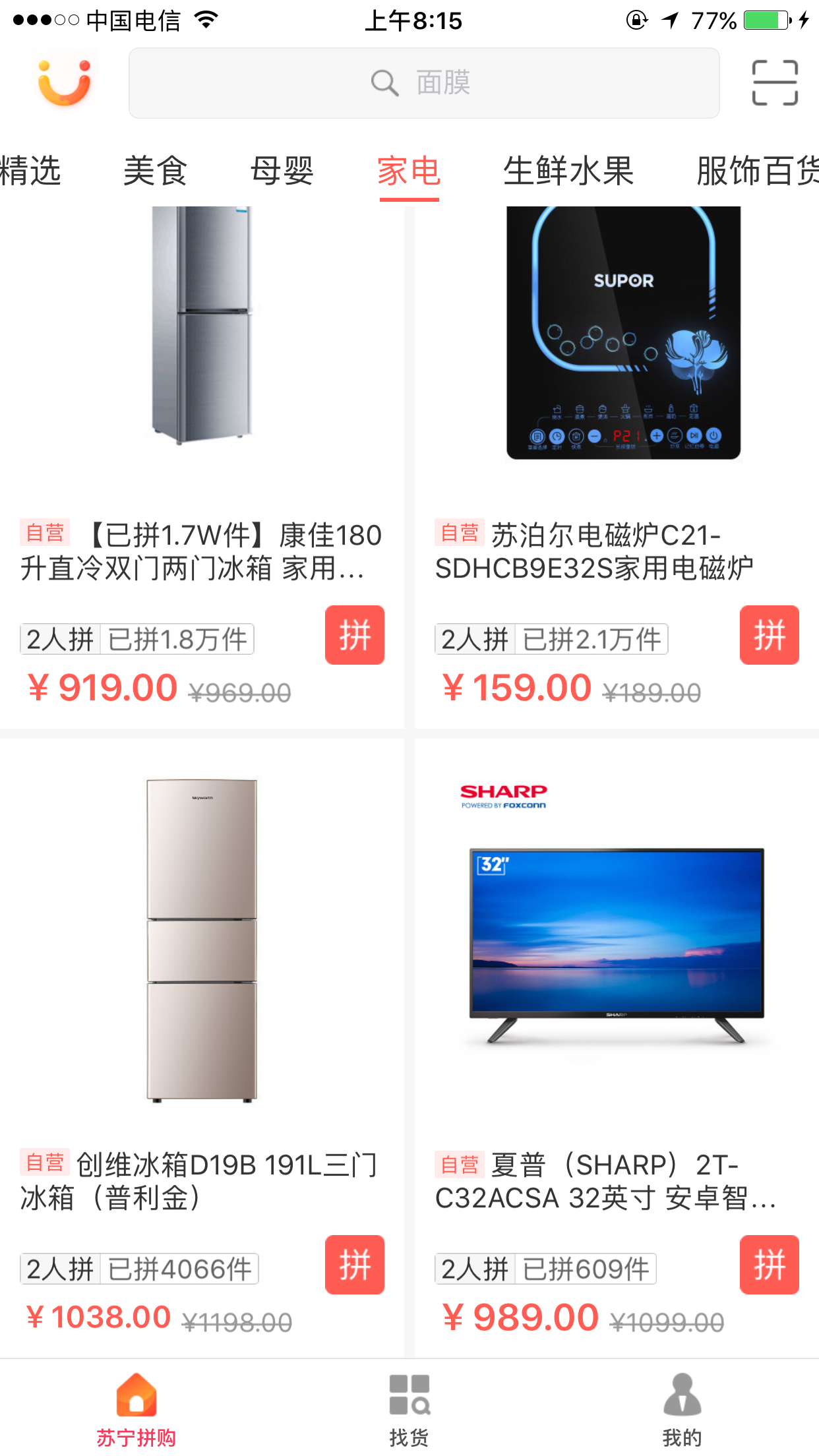This screenshot has width=819, height=1456.
Task: Tap 拼 button for 苏泊尔电磁炉
Action: 769,635
